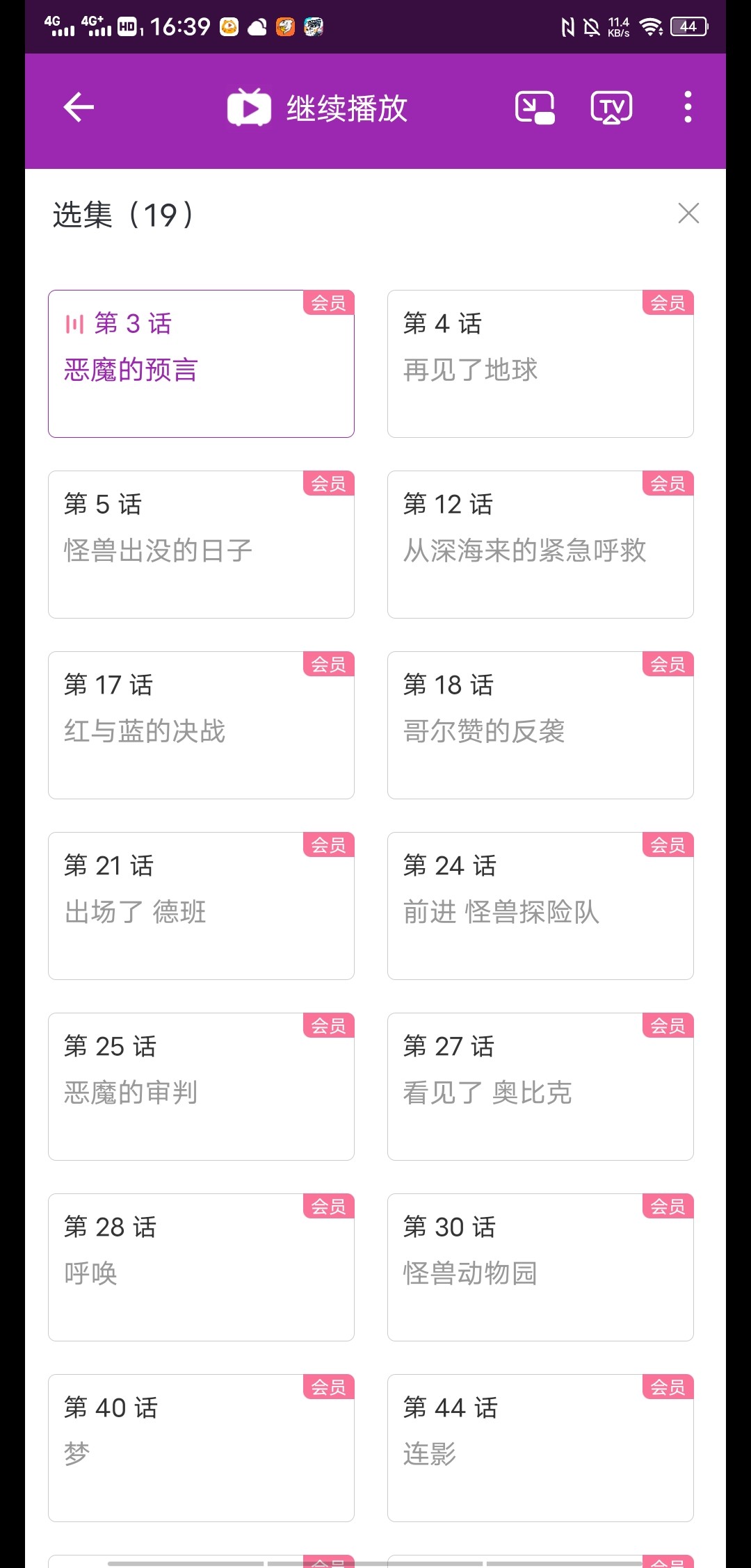This screenshot has height=1568, width=751.
Task: Go back using the top-left arrow
Action: [79, 108]
